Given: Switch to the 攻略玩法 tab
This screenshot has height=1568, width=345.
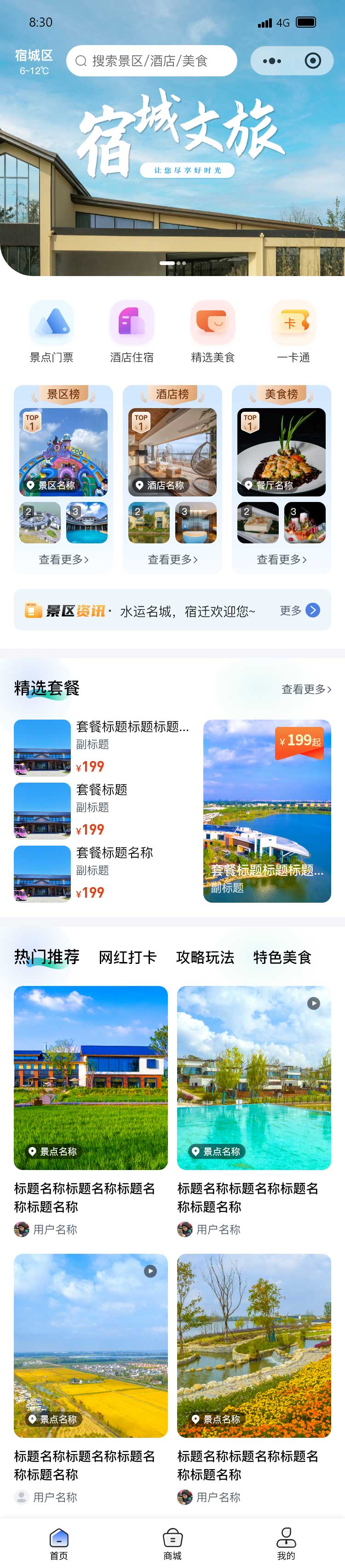Looking at the screenshot, I should point(204,957).
